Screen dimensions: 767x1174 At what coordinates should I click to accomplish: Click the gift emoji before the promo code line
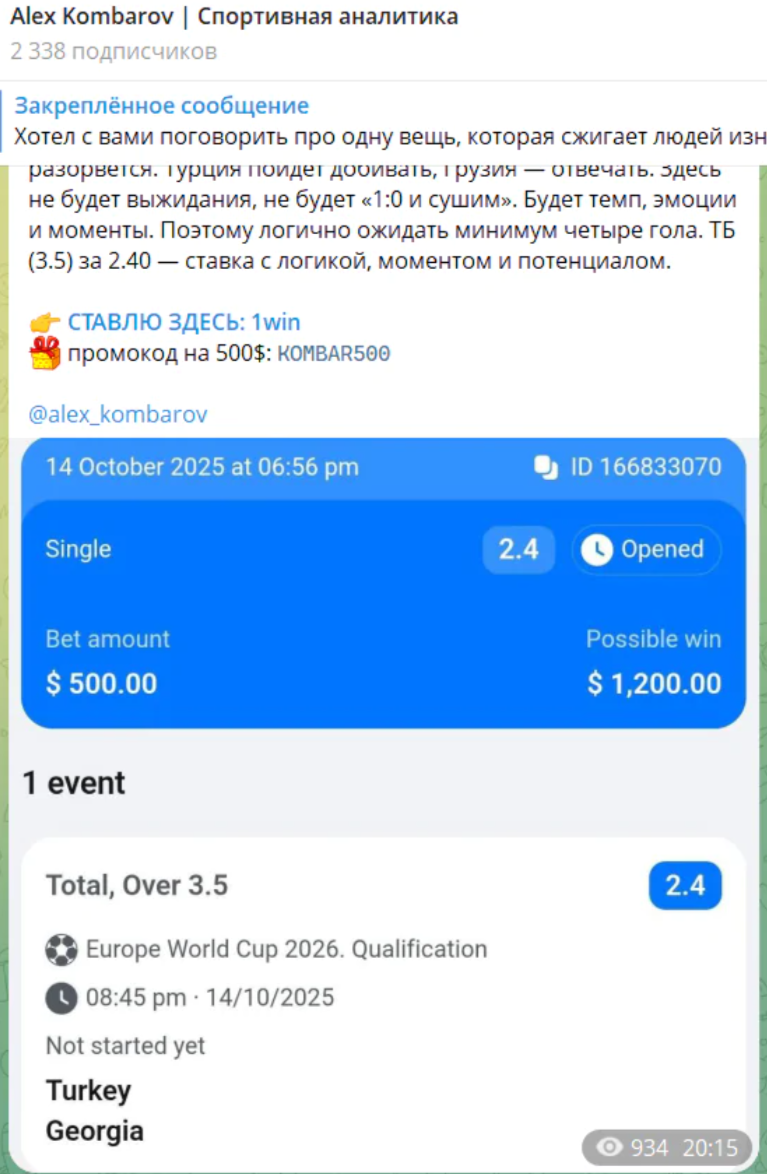[x=44, y=353]
